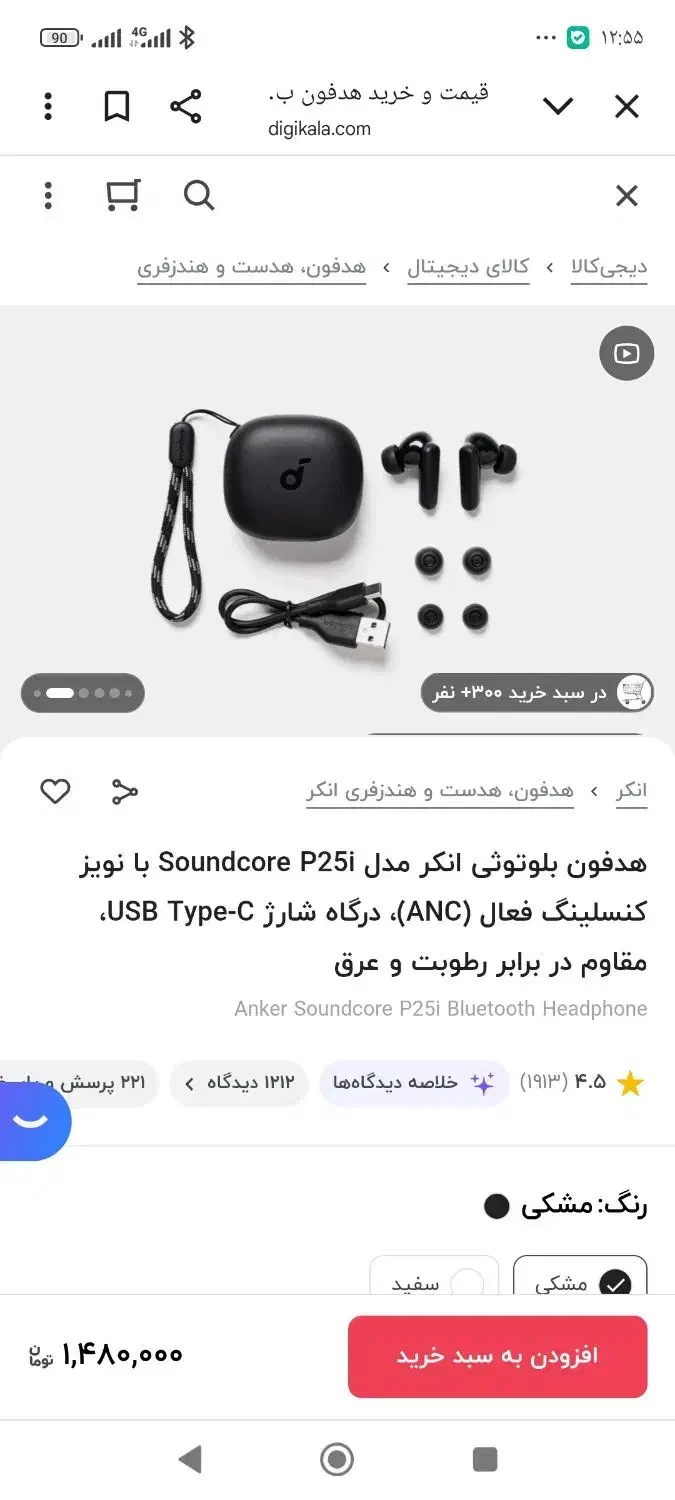Search within Digikala
Screen dimensions: 675x1500
[199, 196]
